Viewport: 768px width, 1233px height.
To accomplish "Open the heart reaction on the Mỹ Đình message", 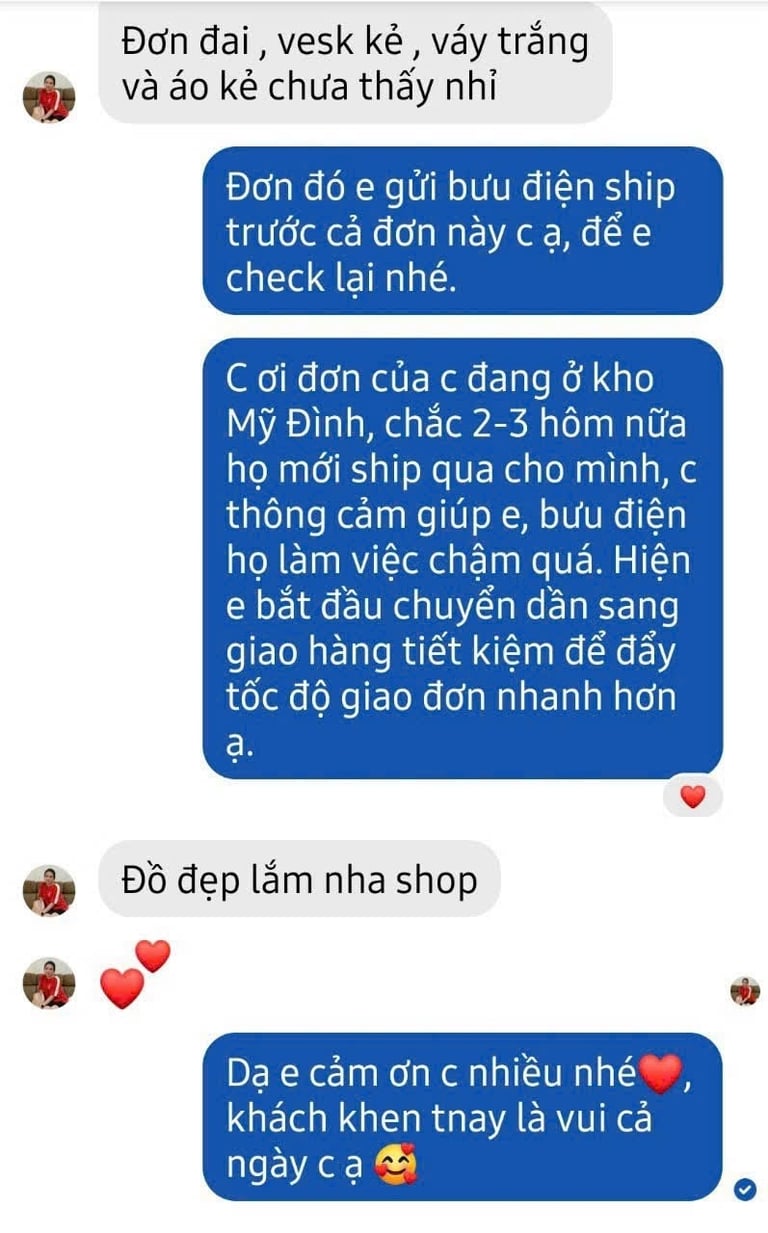I will 692,796.
